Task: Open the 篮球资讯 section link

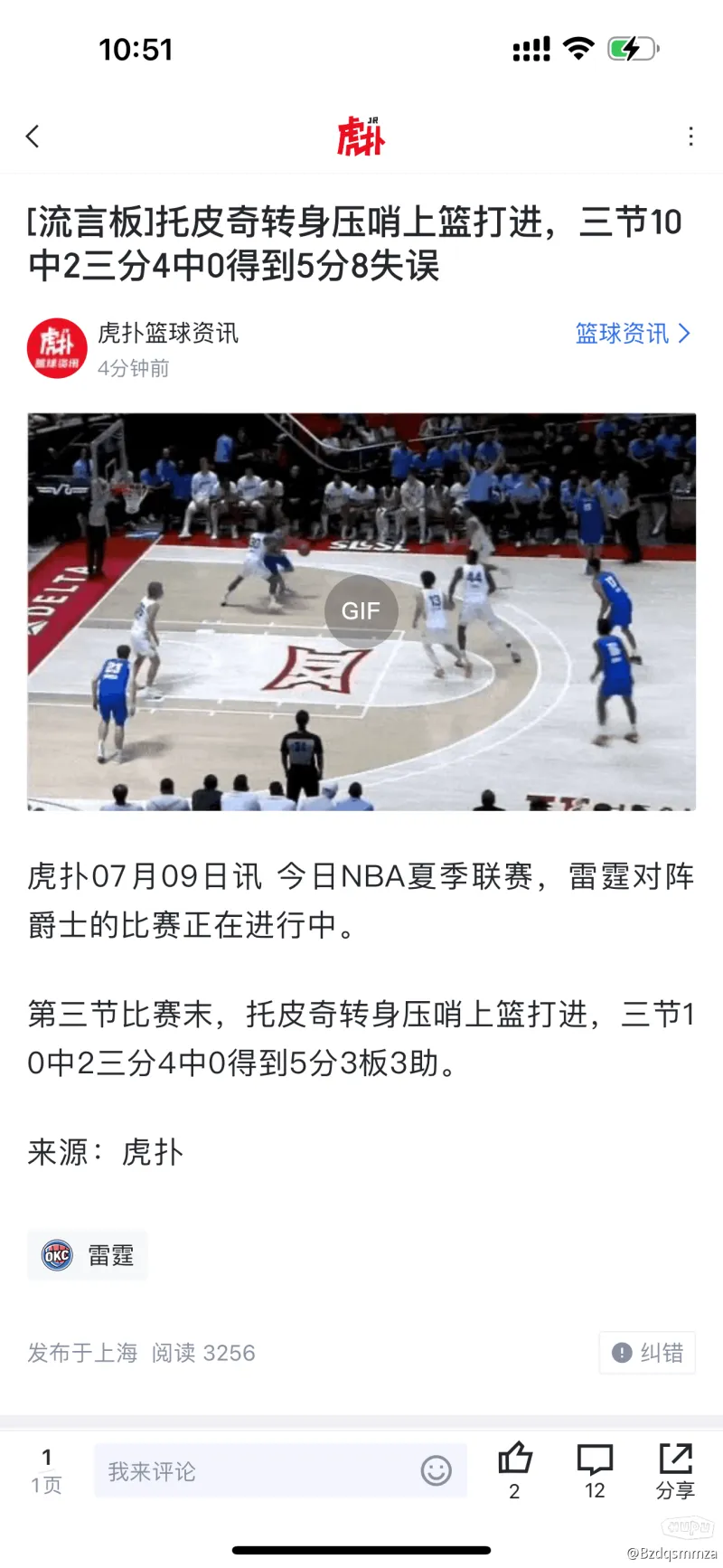Action: tap(632, 334)
